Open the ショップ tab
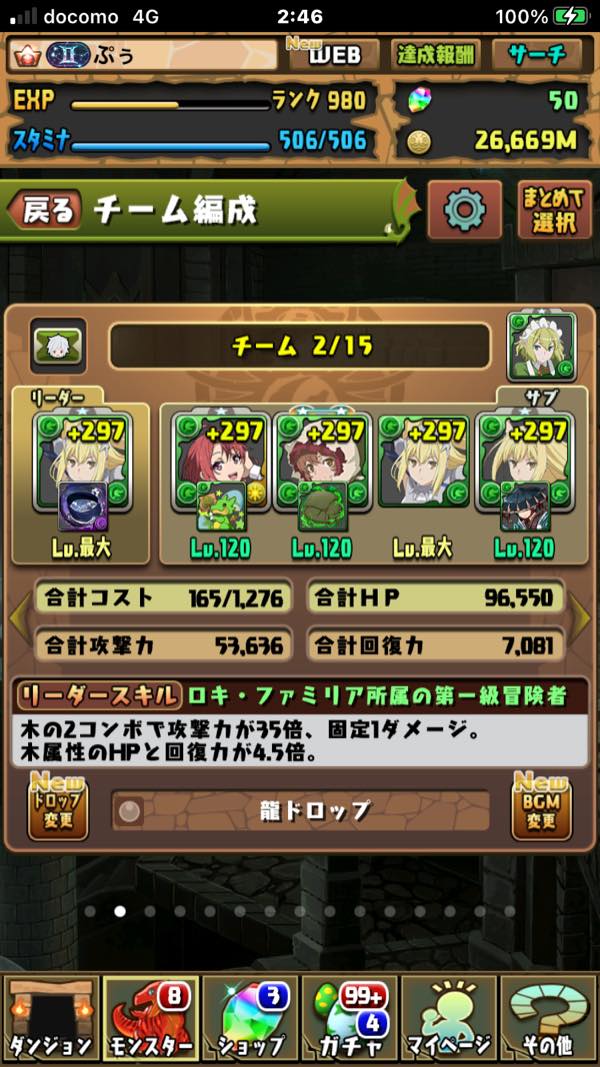The height and width of the screenshot is (1067, 600). (250, 1020)
